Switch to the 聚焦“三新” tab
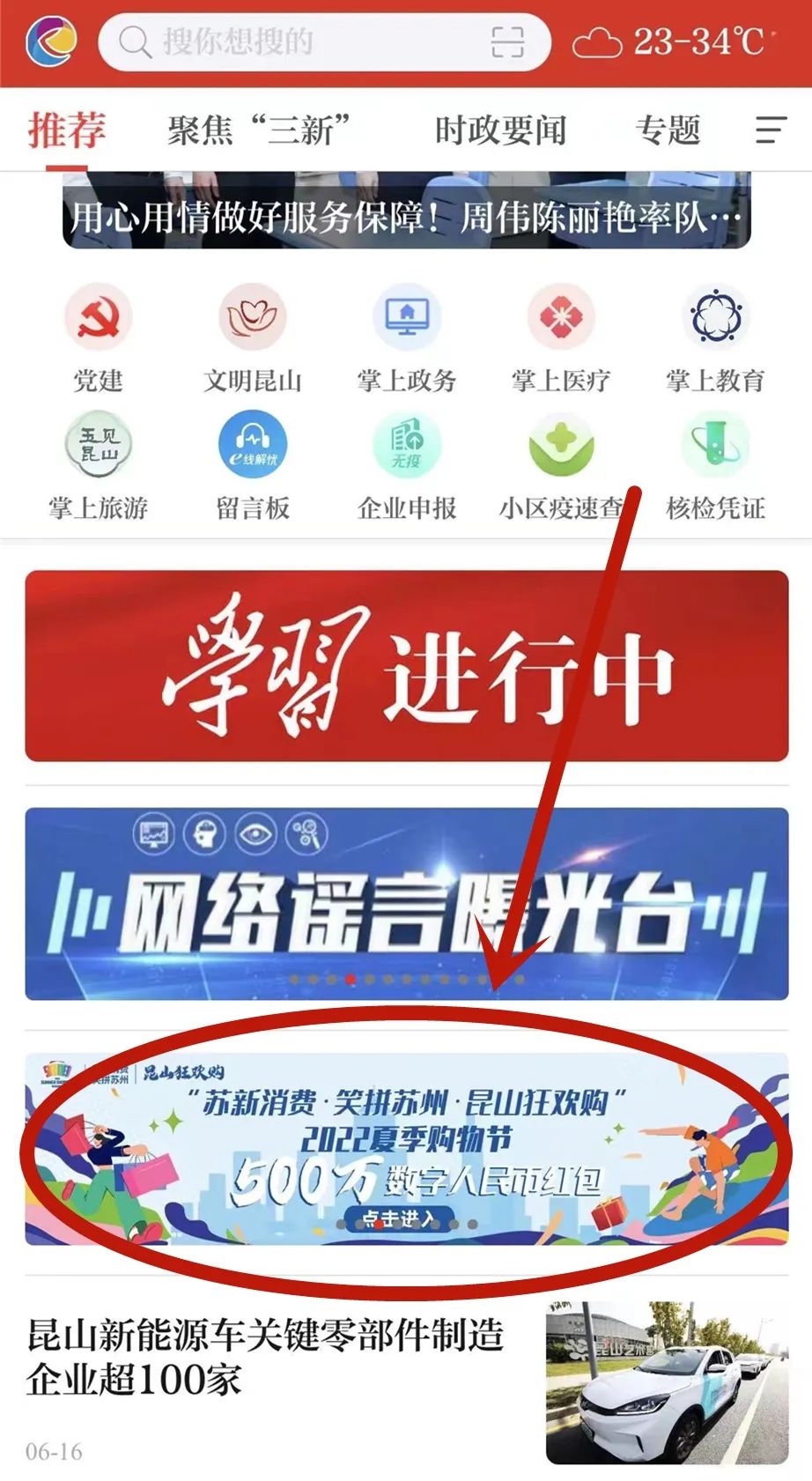This screenshot has width=812, height=1481. (259, 130)
